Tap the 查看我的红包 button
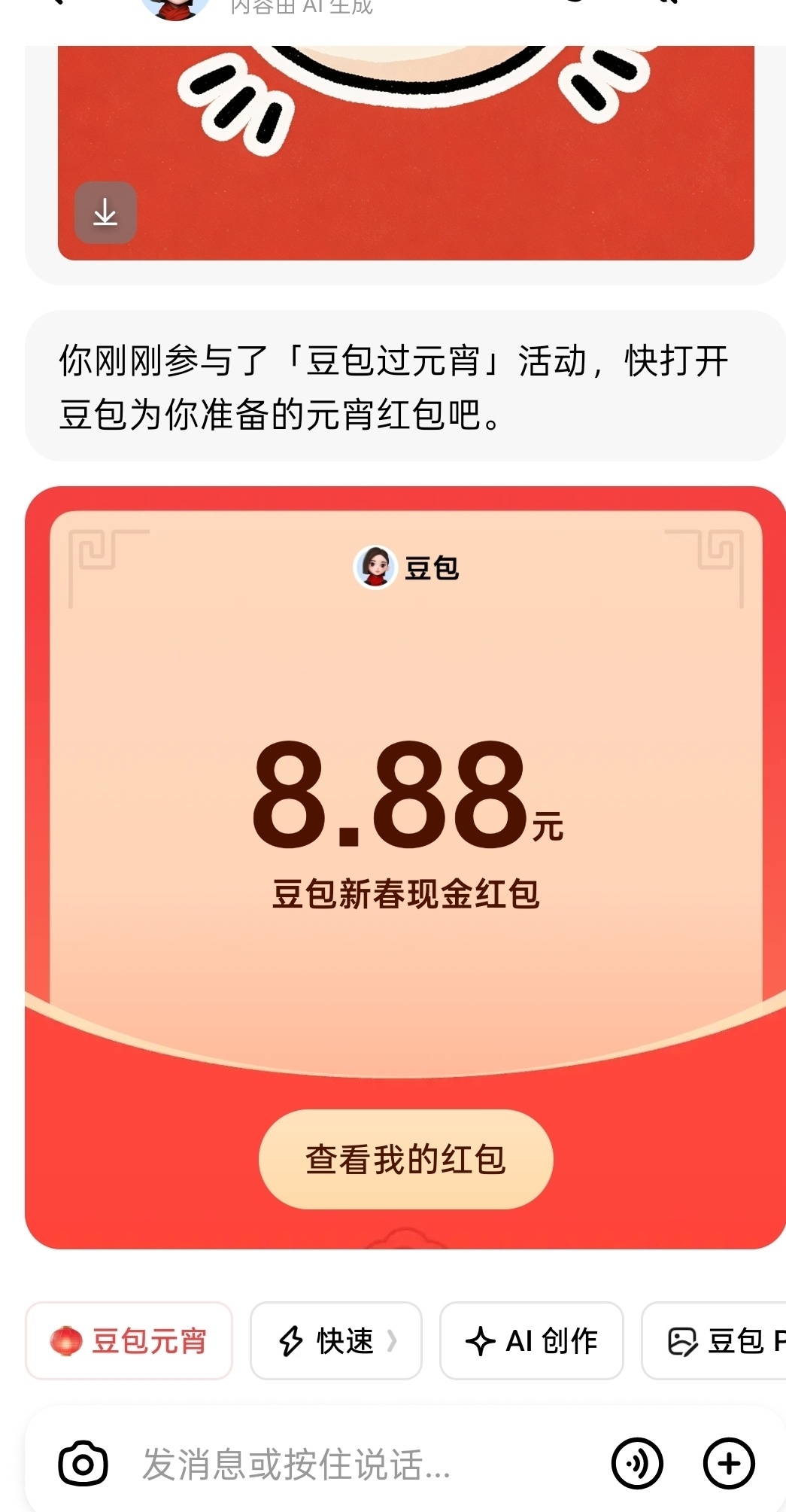The height and width of the screenshot is (1512, 786). click(x=405, y=1159)
